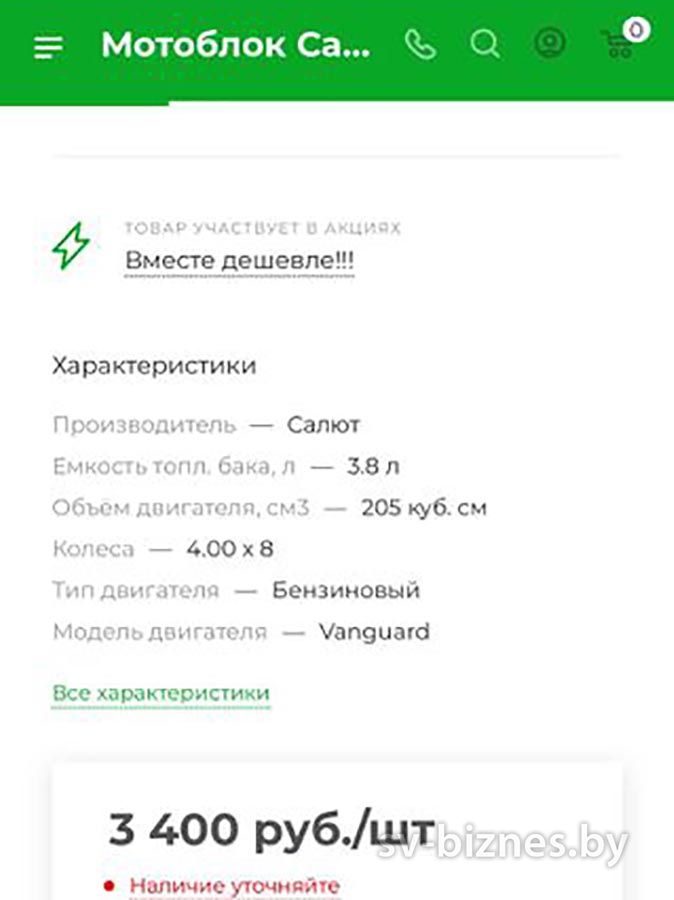
Task: Open the user account icon
Action: tap(549, 44)
